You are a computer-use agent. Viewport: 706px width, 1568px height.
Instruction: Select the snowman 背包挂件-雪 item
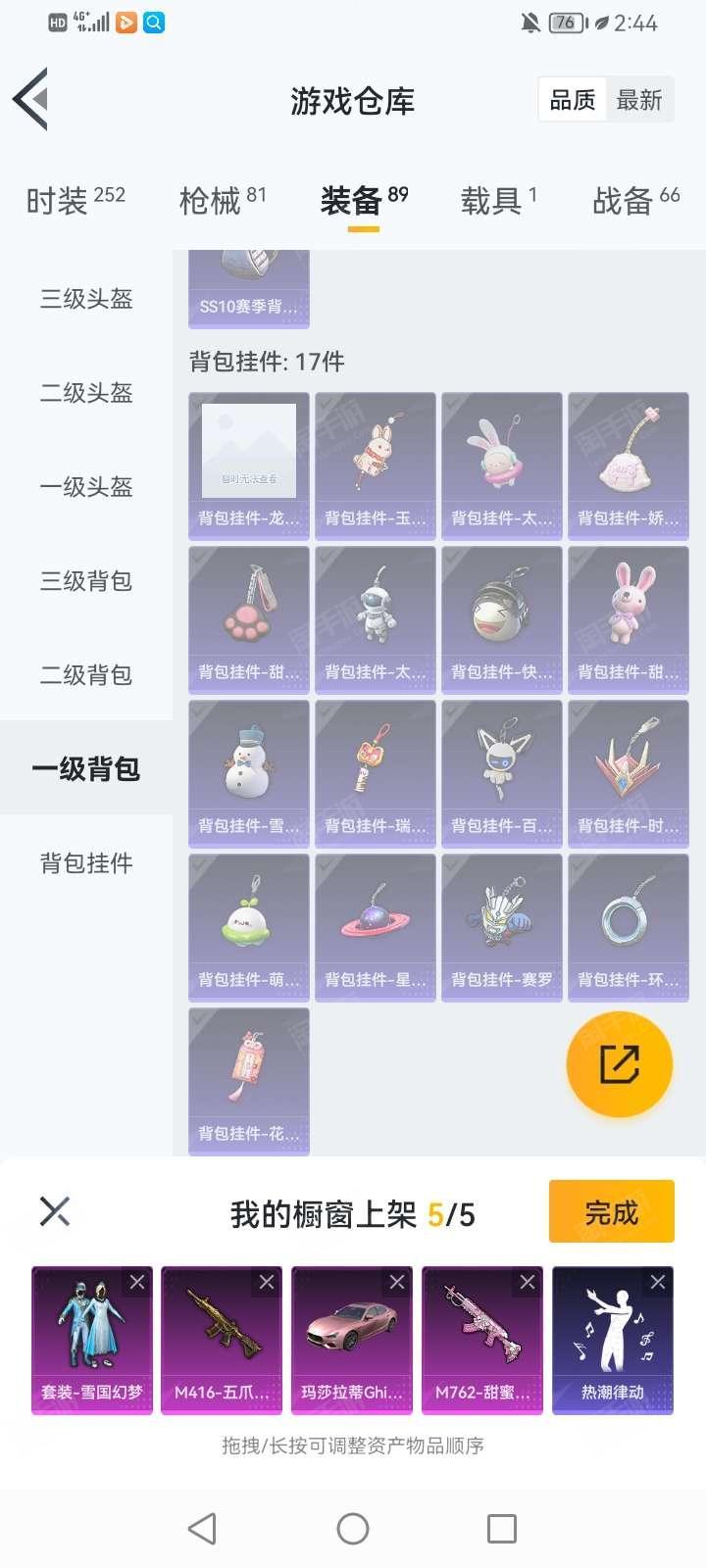coord(249,772)
